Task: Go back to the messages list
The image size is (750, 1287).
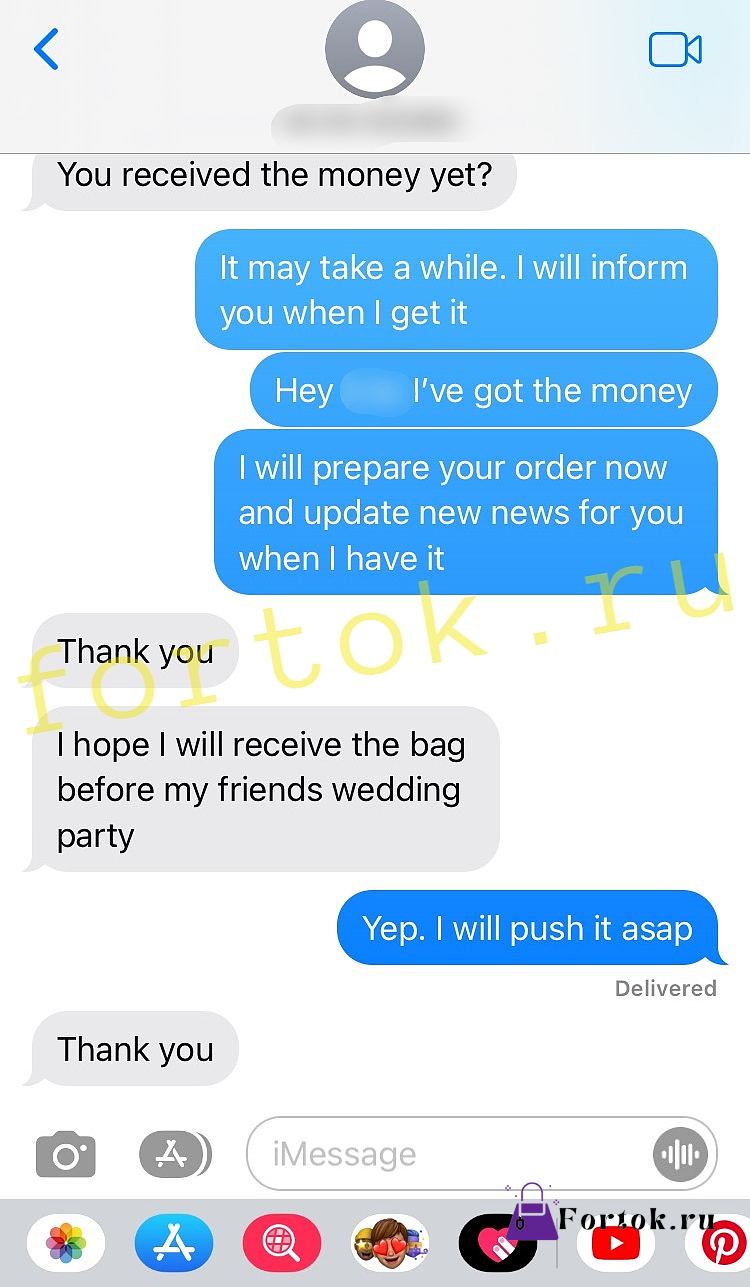Action: tap(46, 49)
